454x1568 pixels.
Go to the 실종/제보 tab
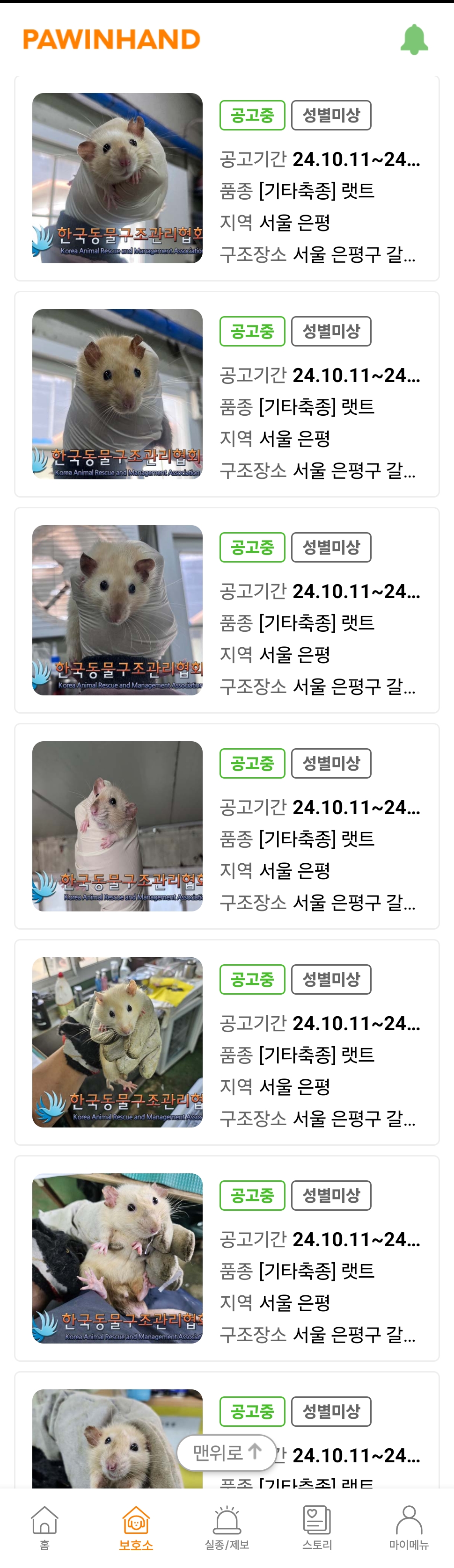pos(227,1527)
